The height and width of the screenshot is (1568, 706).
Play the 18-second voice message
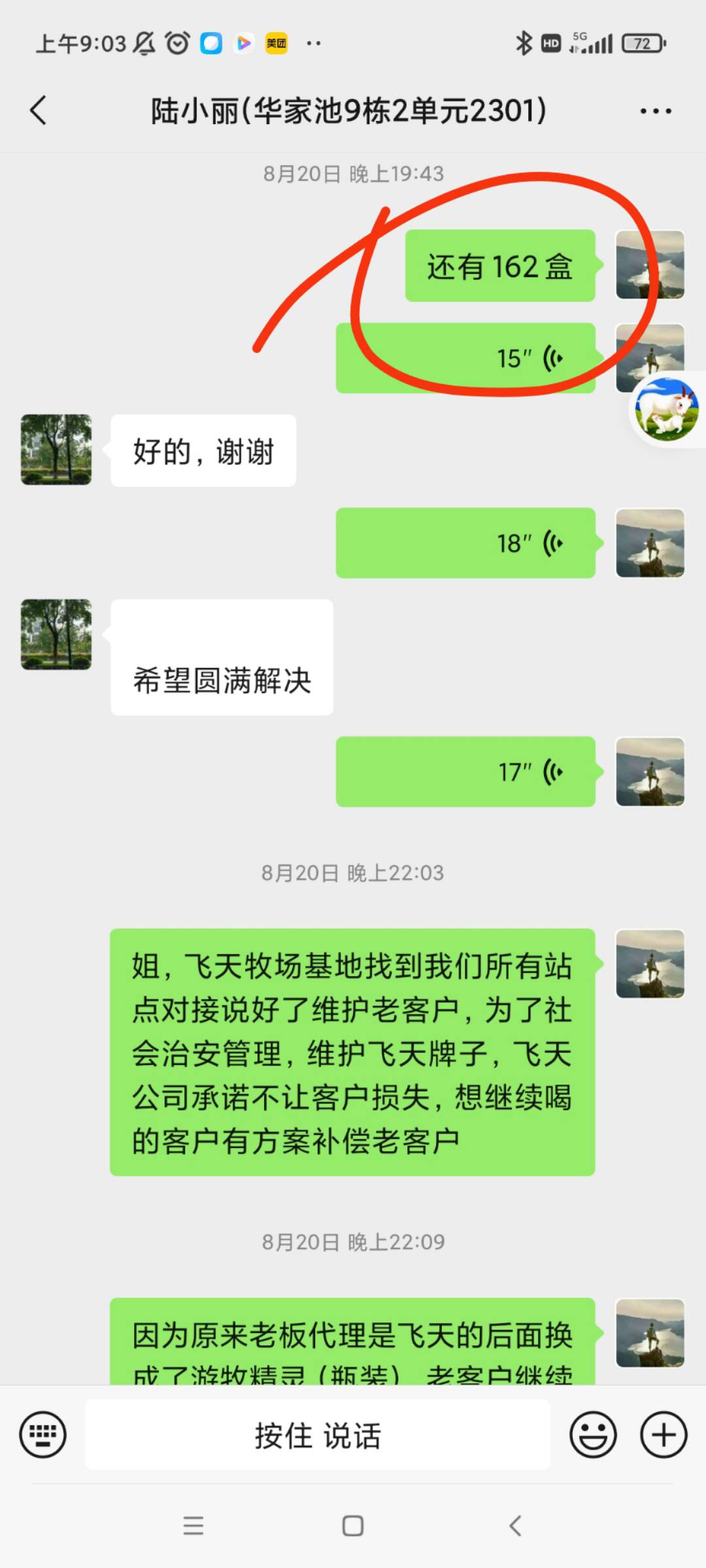pos(465,543)
